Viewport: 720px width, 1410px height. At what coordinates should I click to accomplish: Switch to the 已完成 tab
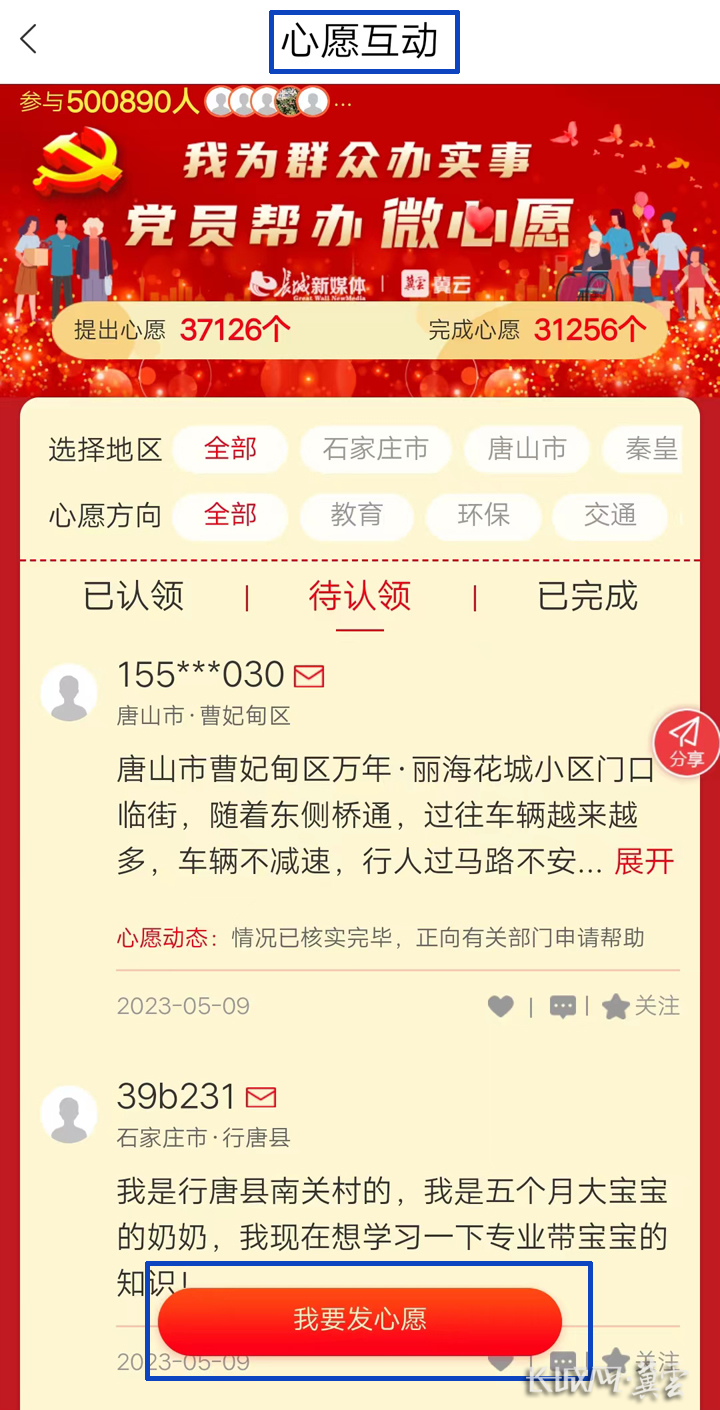(588, 597)
